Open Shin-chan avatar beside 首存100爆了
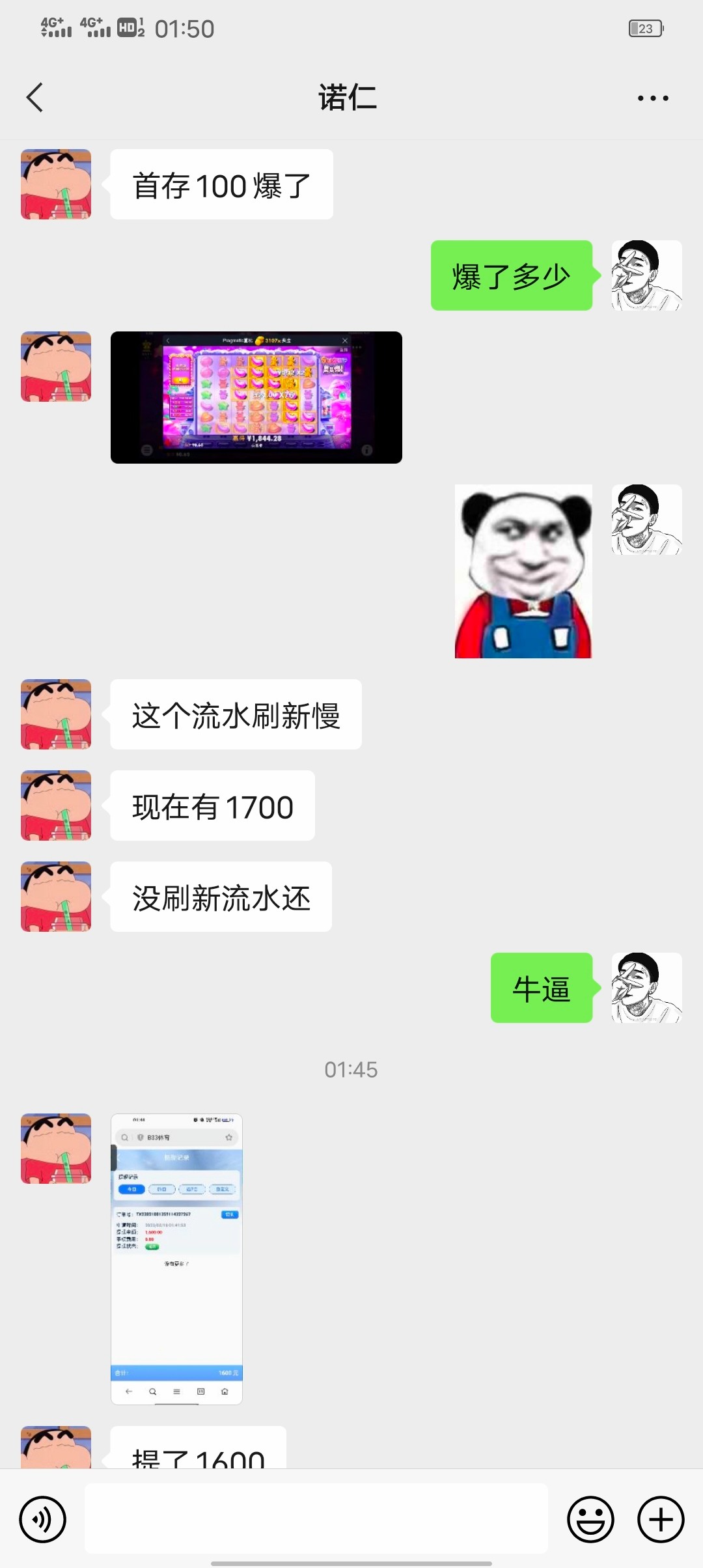The image size is (703, 1568). 56,184
